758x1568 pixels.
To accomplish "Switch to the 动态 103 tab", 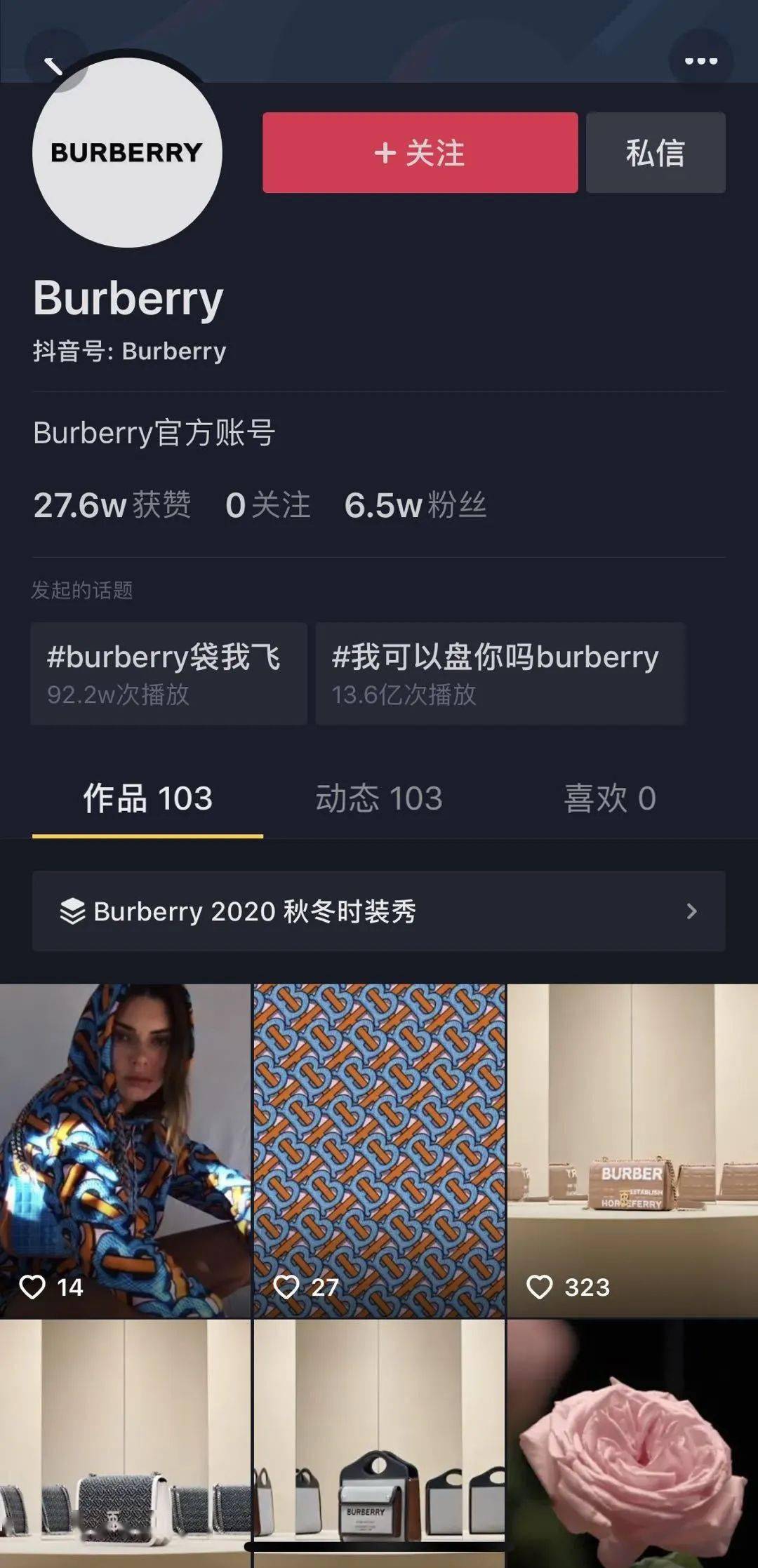I will tap(379, 798).
